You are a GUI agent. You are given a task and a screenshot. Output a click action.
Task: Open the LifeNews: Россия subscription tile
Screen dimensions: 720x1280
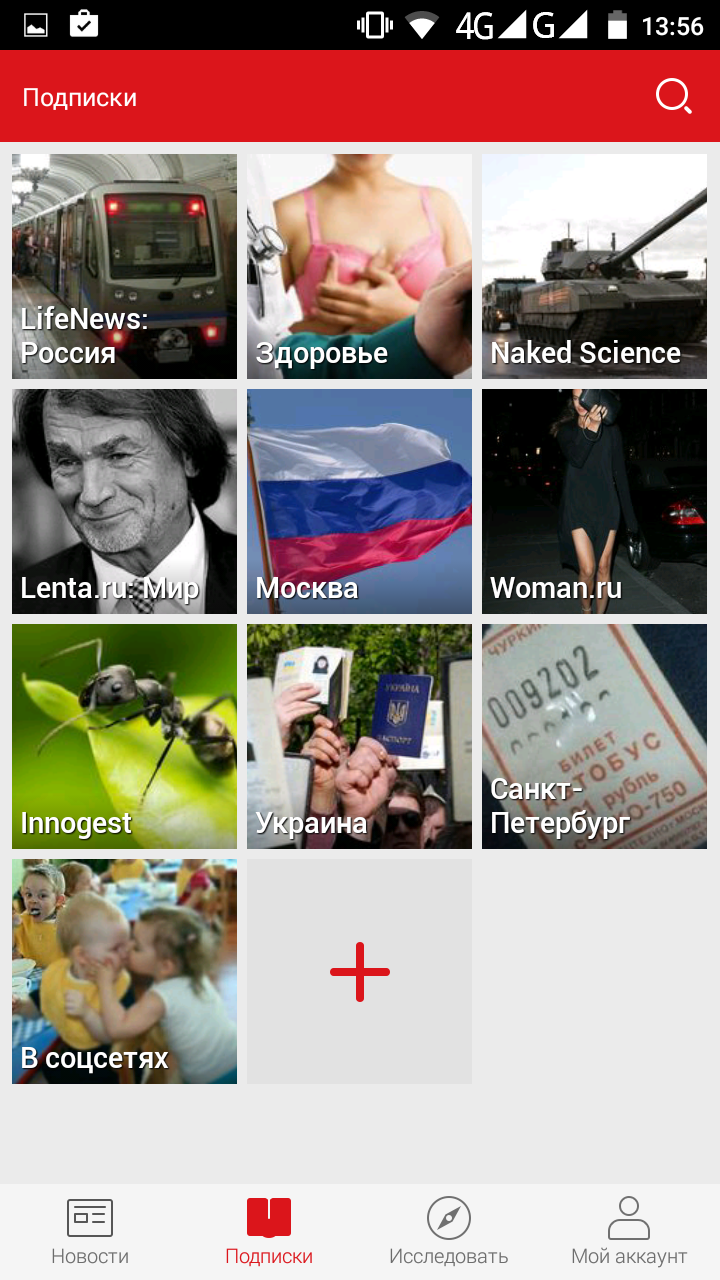click(124, 266)
